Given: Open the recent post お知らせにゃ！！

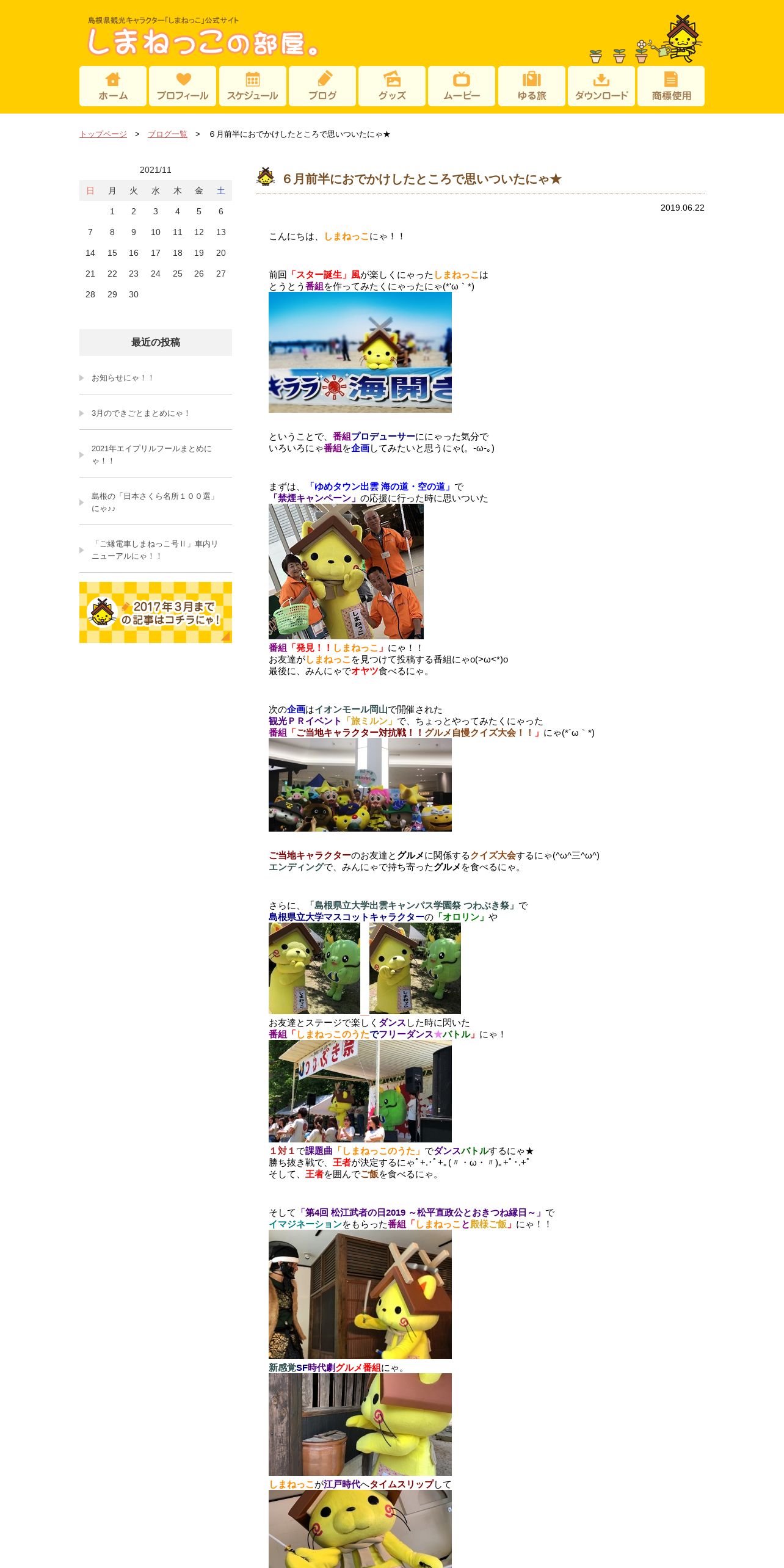Looking at the screenshot, I should (123, 378).
